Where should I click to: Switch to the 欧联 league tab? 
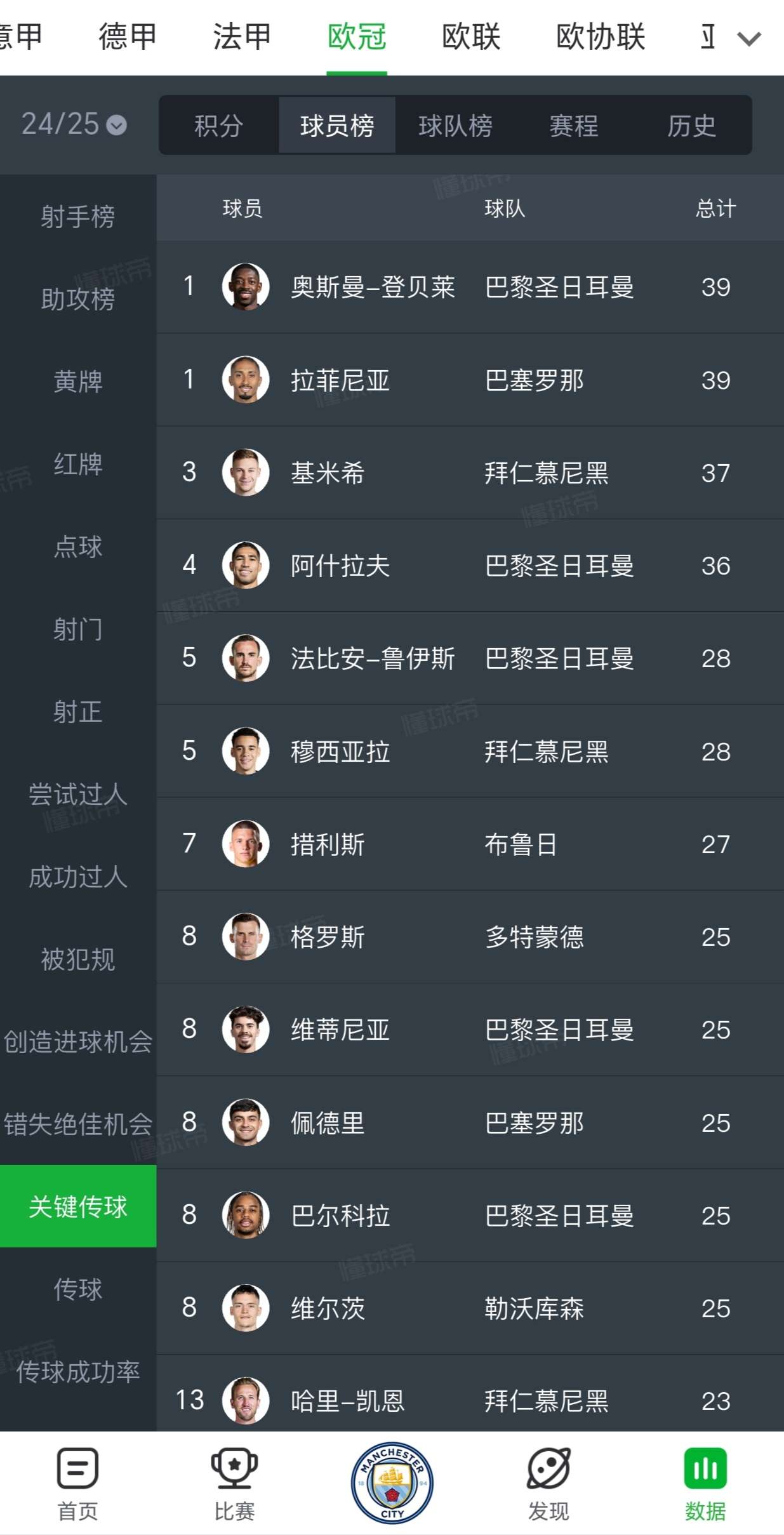pyautogui.click(x=471, y=36)
